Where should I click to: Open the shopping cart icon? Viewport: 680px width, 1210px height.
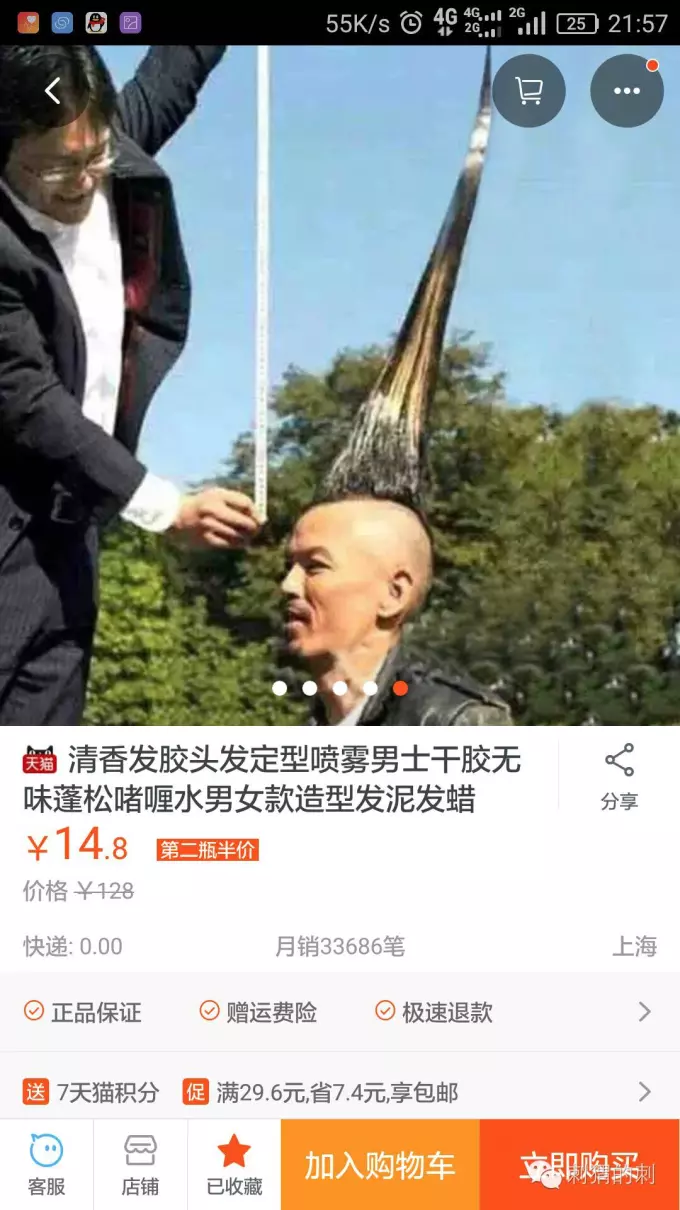[529, 91]
